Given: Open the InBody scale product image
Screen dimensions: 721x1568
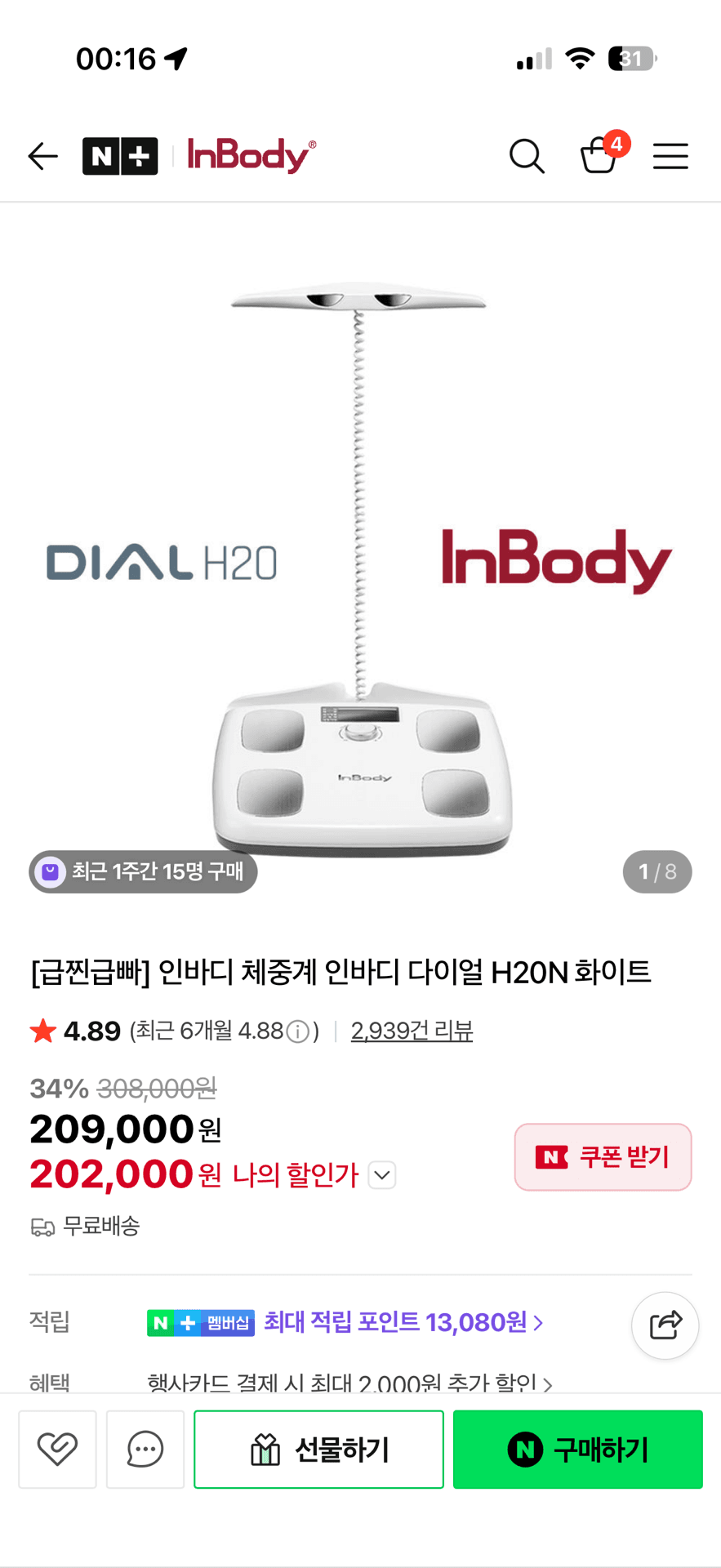Looking at the screenshot, I should tap(360, 563).
